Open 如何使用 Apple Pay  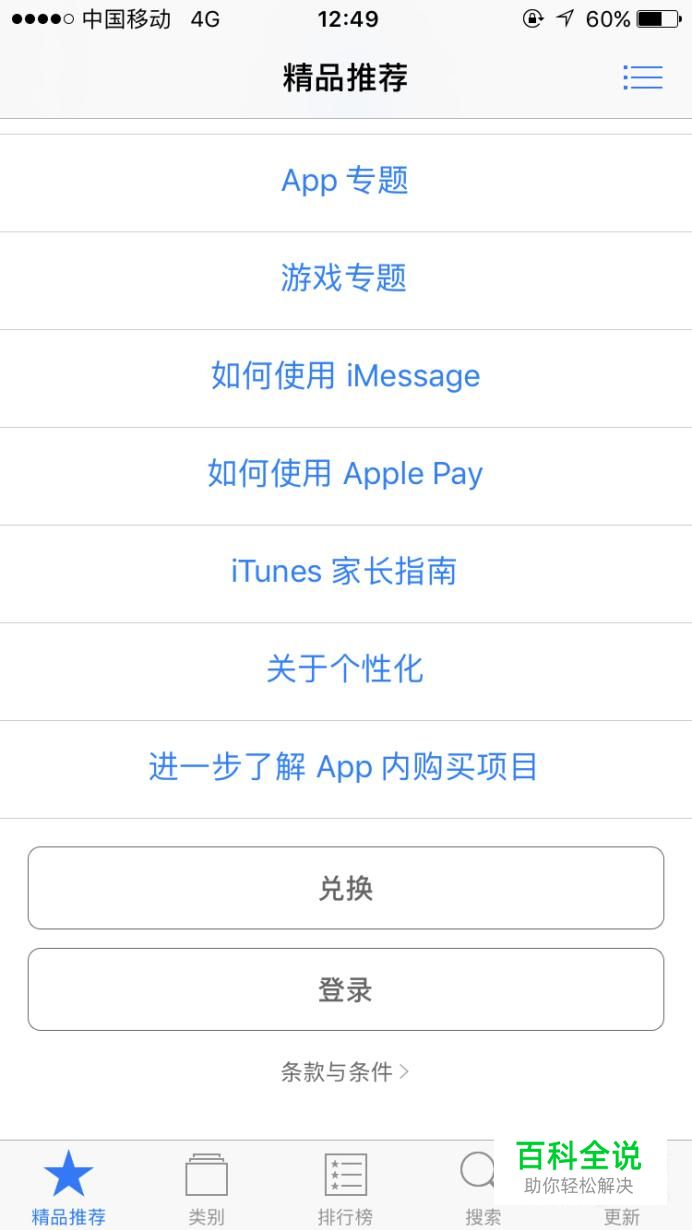pos(345,473)
